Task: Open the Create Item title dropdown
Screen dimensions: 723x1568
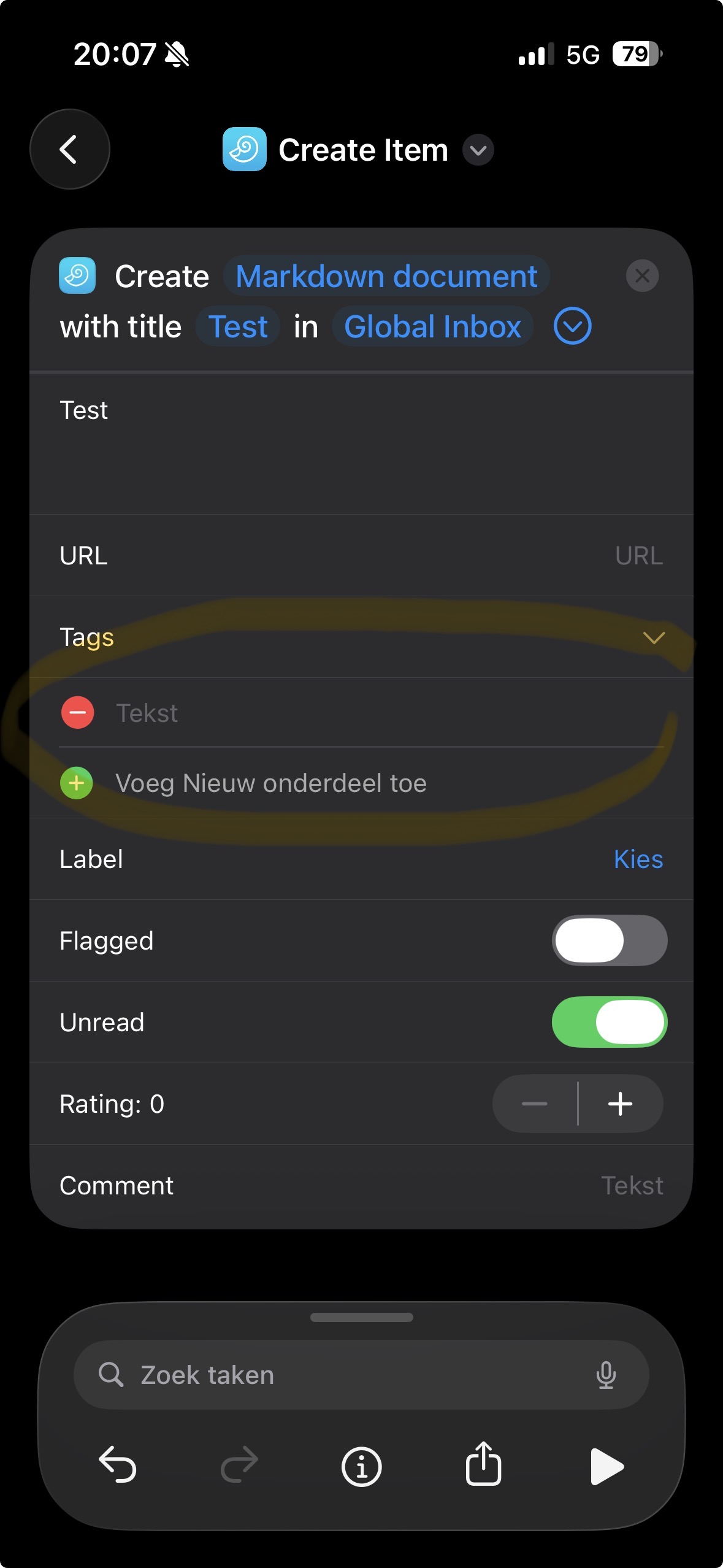Action: coord(478,150)
